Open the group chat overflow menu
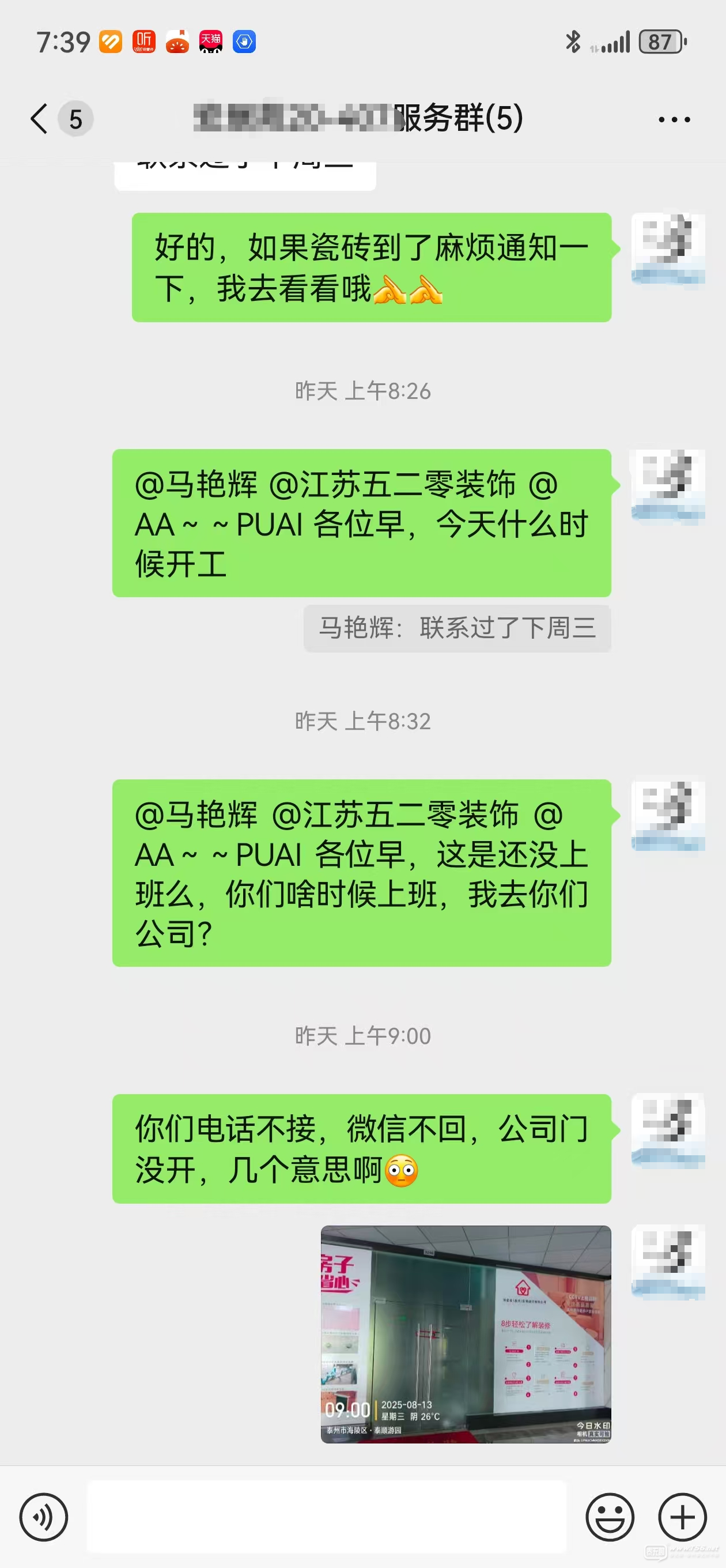726x1568 pixels. tap(674, 119)
